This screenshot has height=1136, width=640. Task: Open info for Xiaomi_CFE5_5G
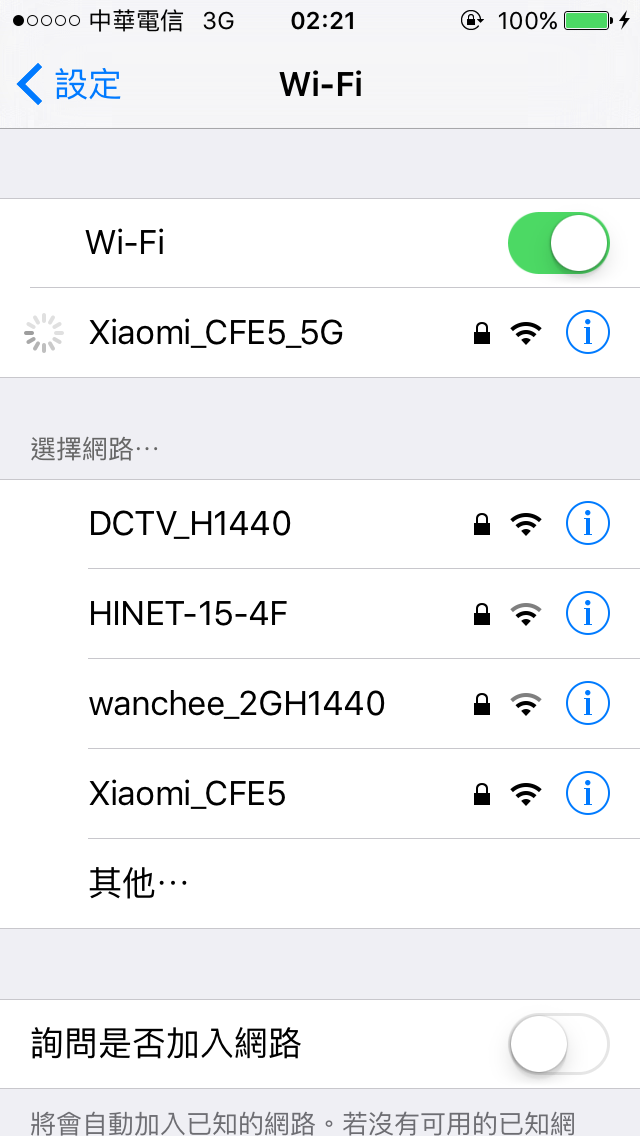587,333
